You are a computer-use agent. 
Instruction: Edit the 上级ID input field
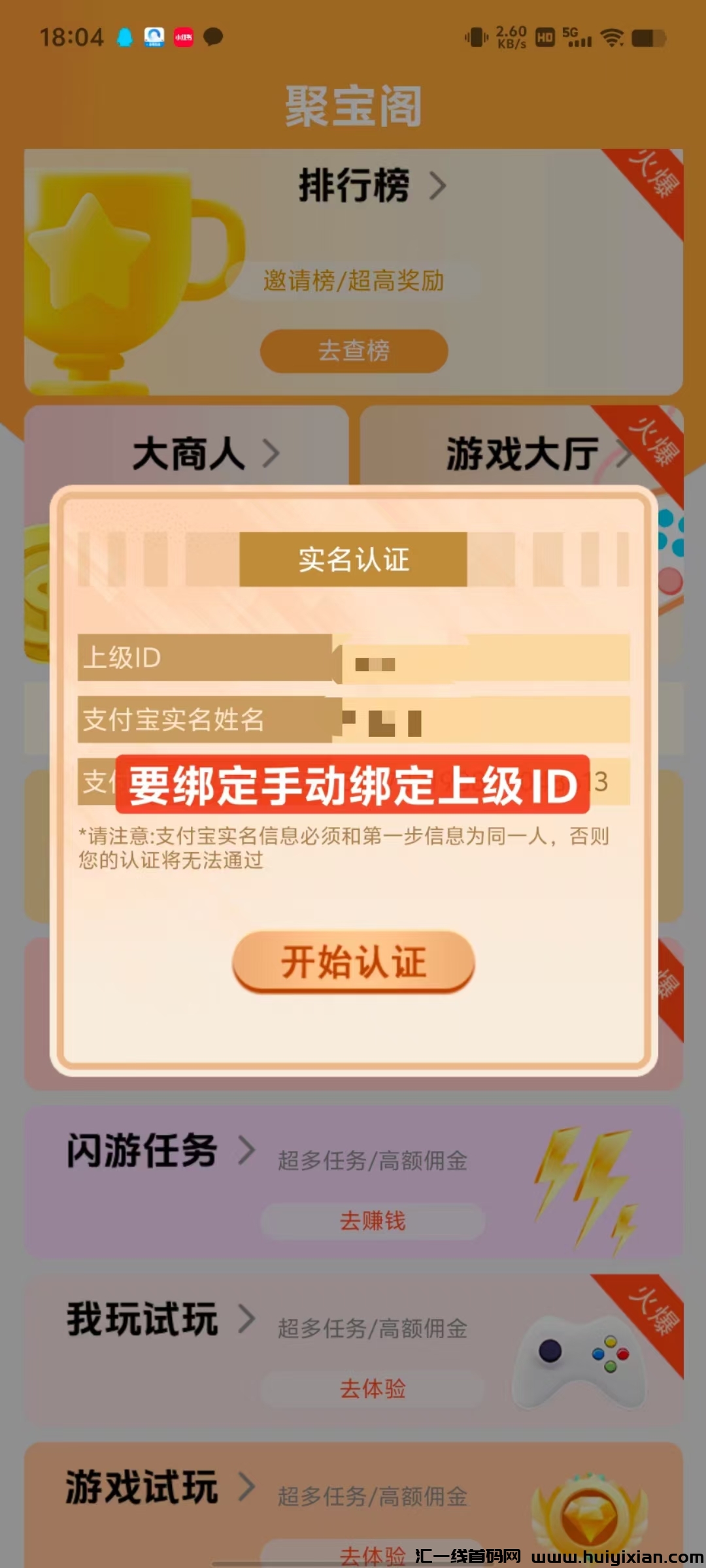[484, 659]
